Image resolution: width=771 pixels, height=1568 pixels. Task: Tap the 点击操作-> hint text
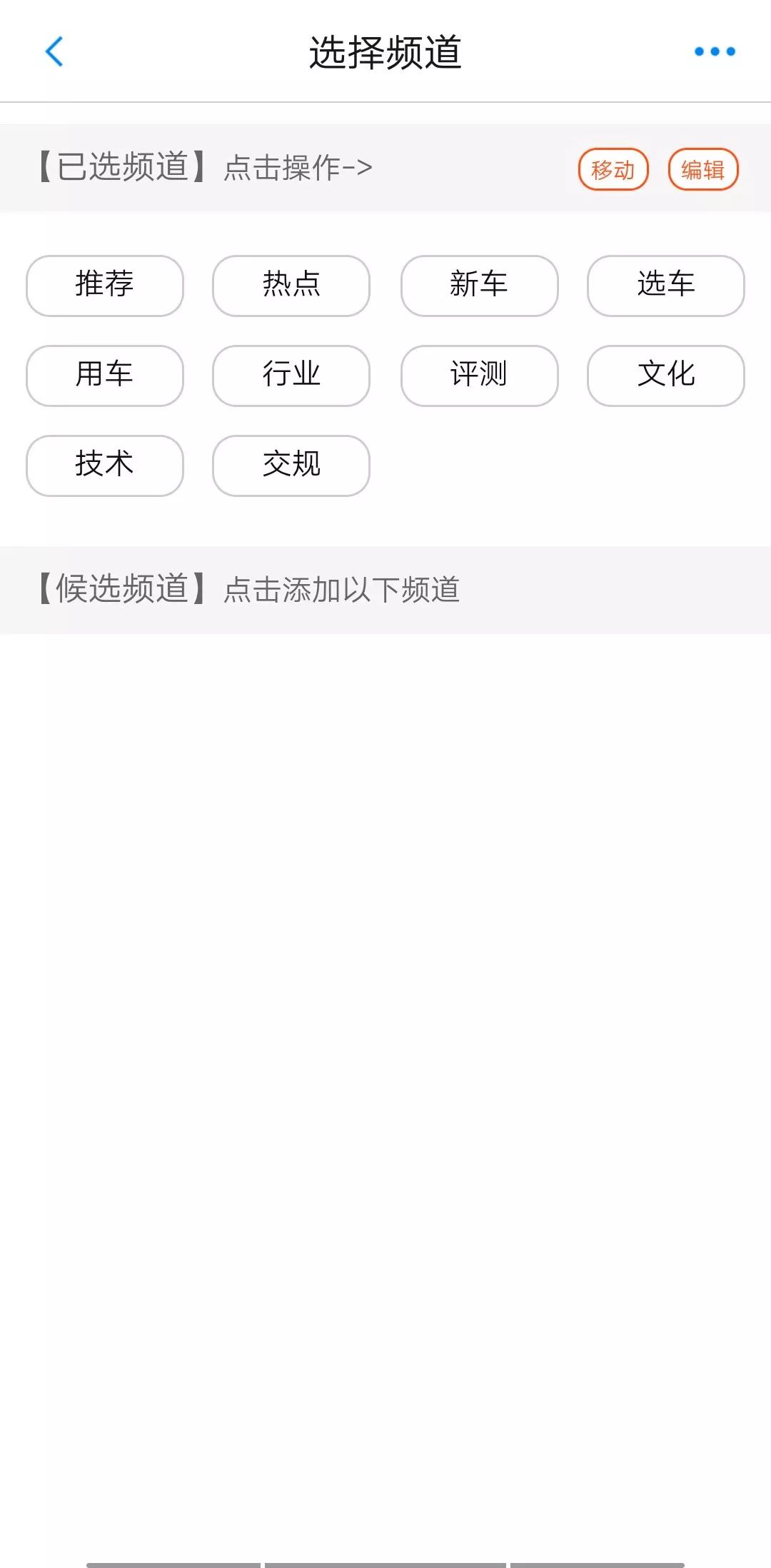click(296, 167)
